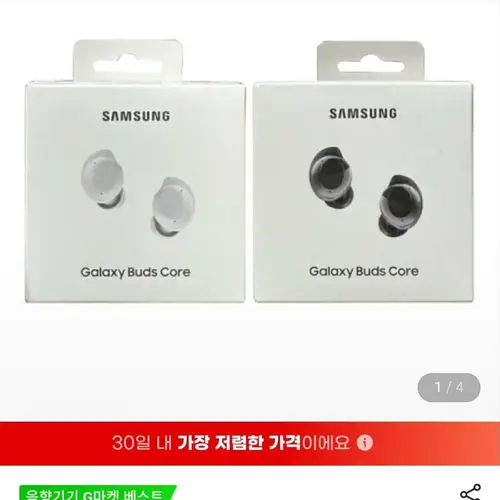Open the G마켓 베스트 badge
500x500 pixels.
(x=98, y=493)
